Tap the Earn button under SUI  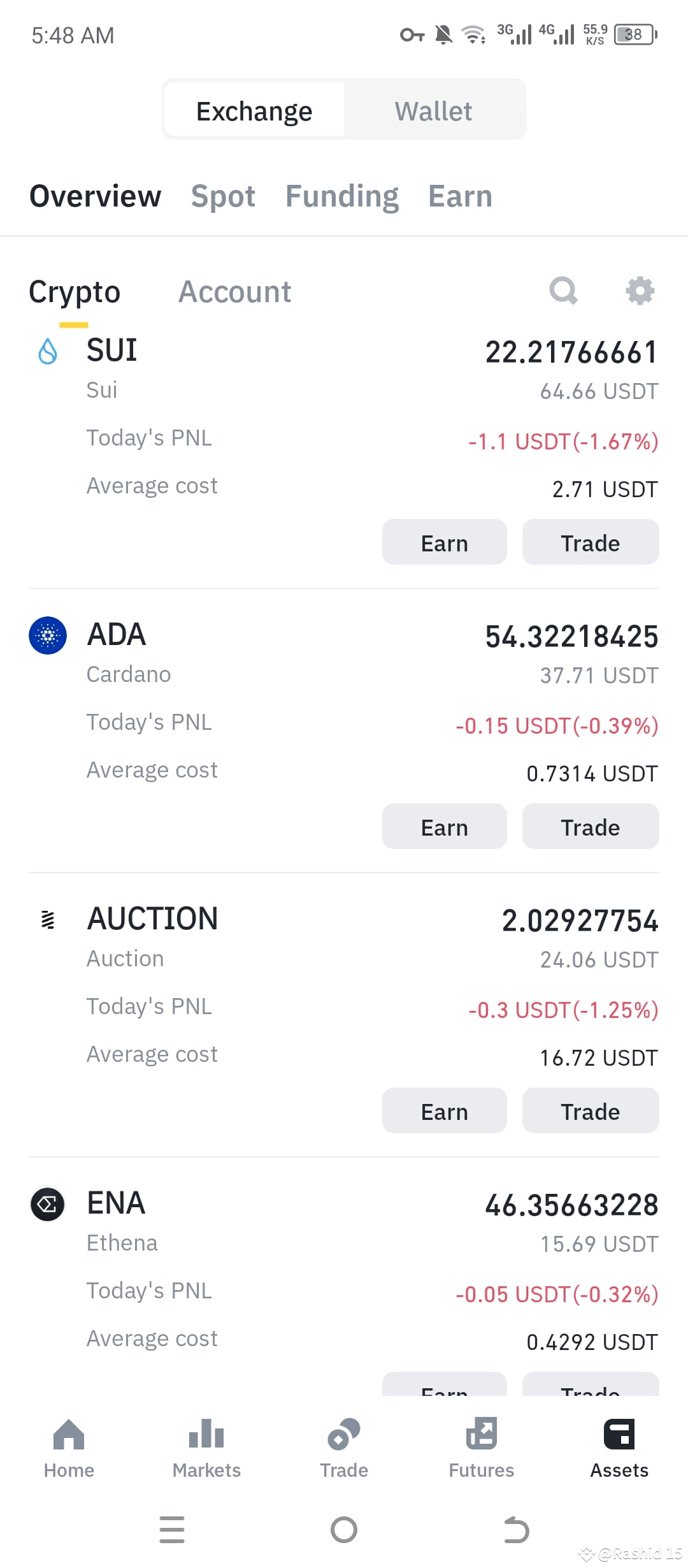pyautogui.click(x=445, y=542)
